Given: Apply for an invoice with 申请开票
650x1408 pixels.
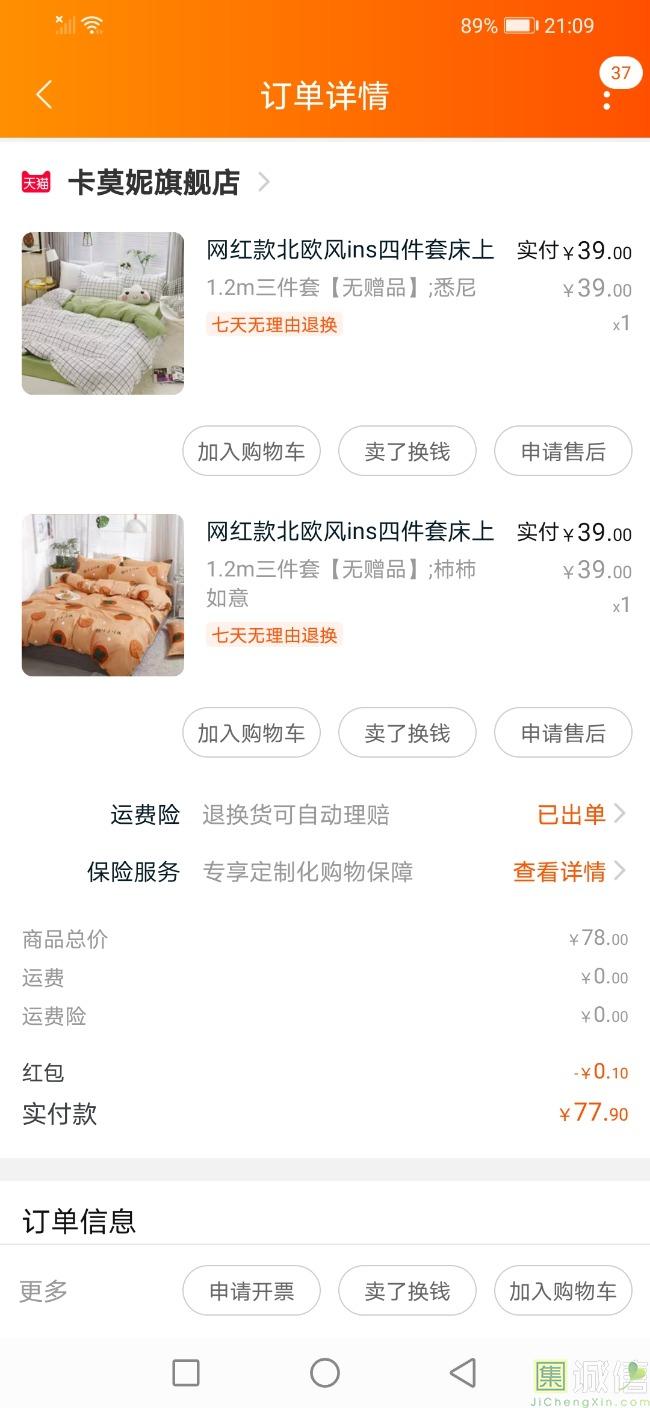Looking at the screenshot, I should click(251, 1291).
